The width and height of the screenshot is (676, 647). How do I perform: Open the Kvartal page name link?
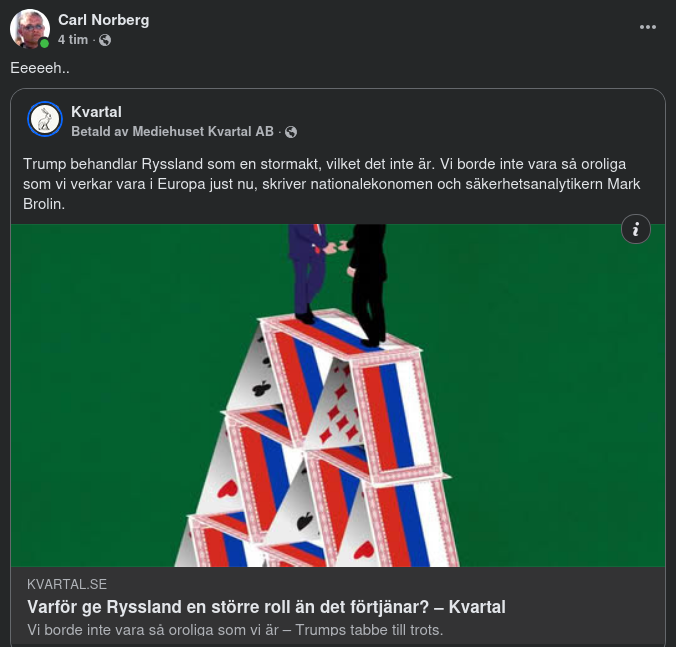coord(96,112)
